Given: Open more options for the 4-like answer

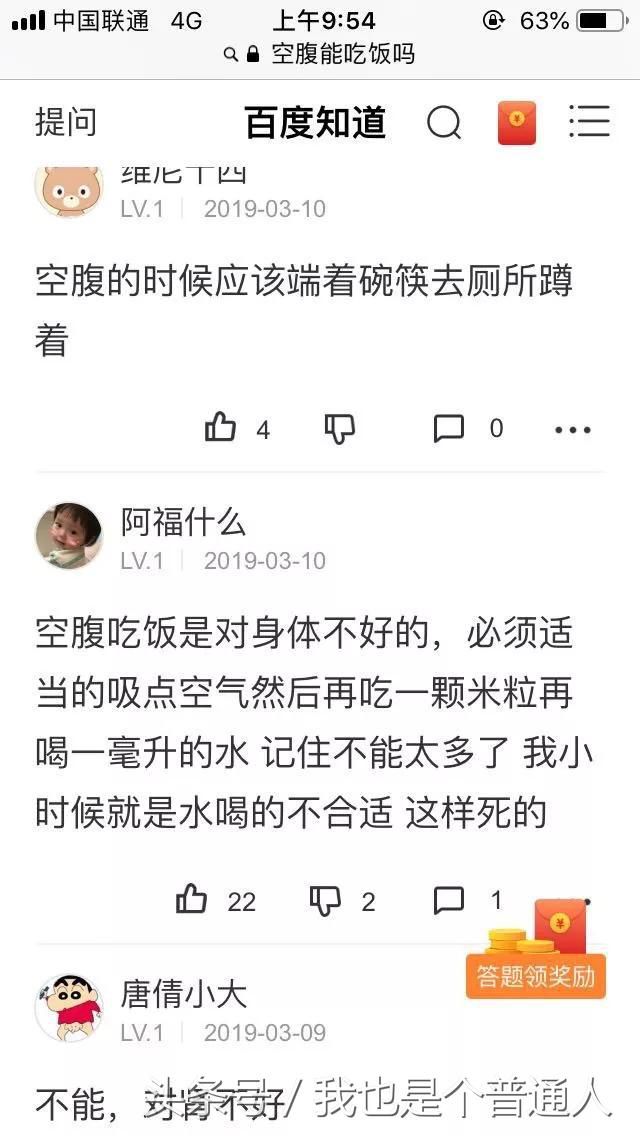Looking at the screenshot, I should tap(573, 430).
